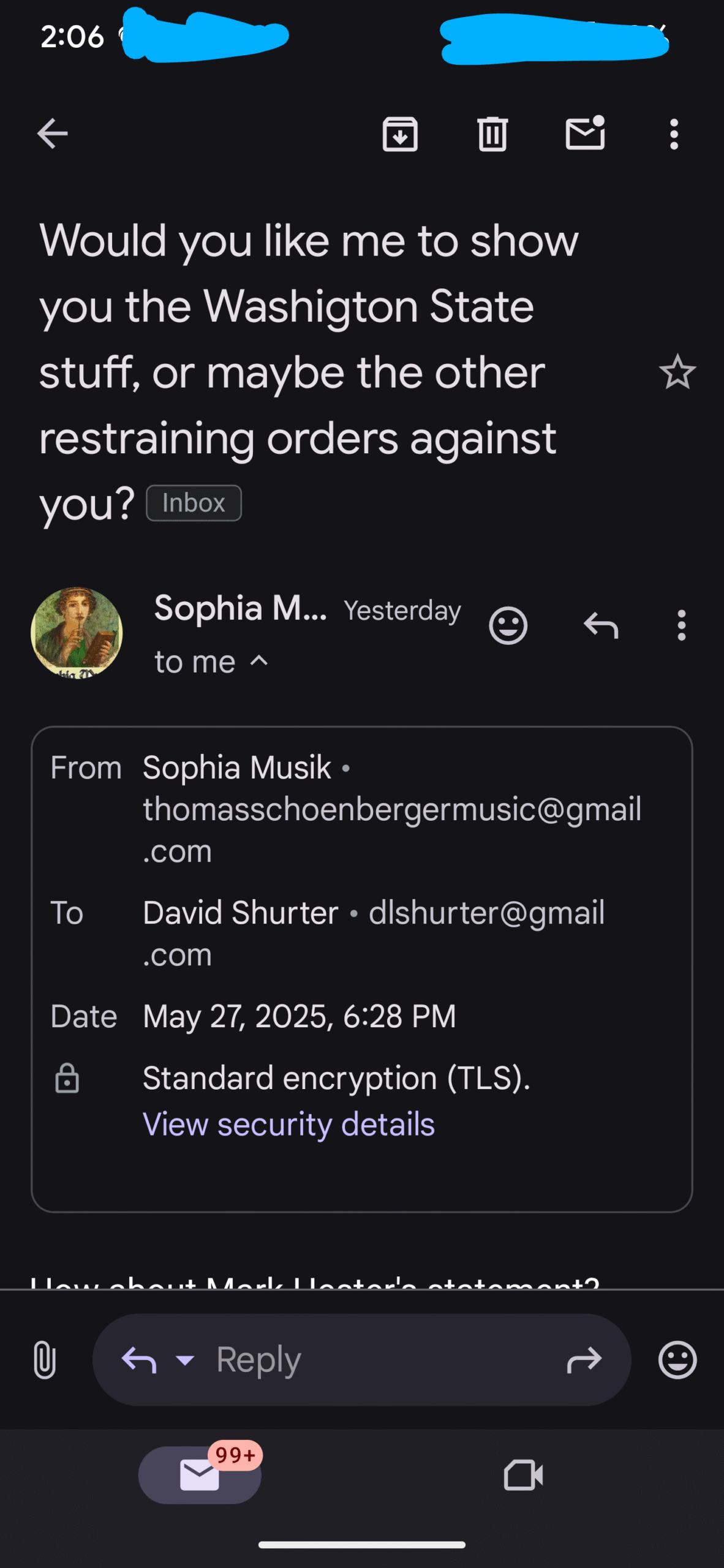Viewport: 724px width, 1568px height.
Task: Open emoji picker beside the reply bar
Action: 677,1360
